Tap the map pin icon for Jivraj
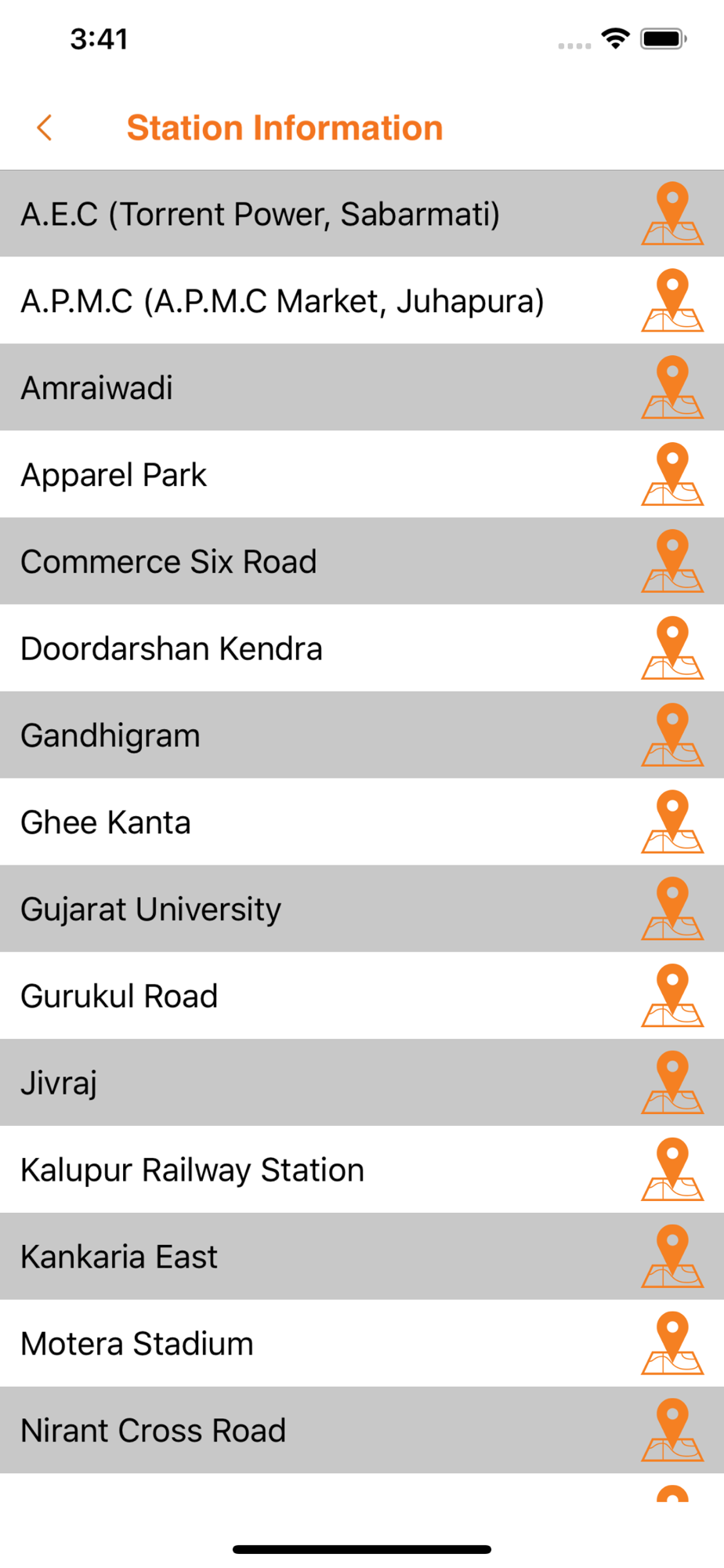This screenshot has height=1568, width=724. coord(672,1083)
